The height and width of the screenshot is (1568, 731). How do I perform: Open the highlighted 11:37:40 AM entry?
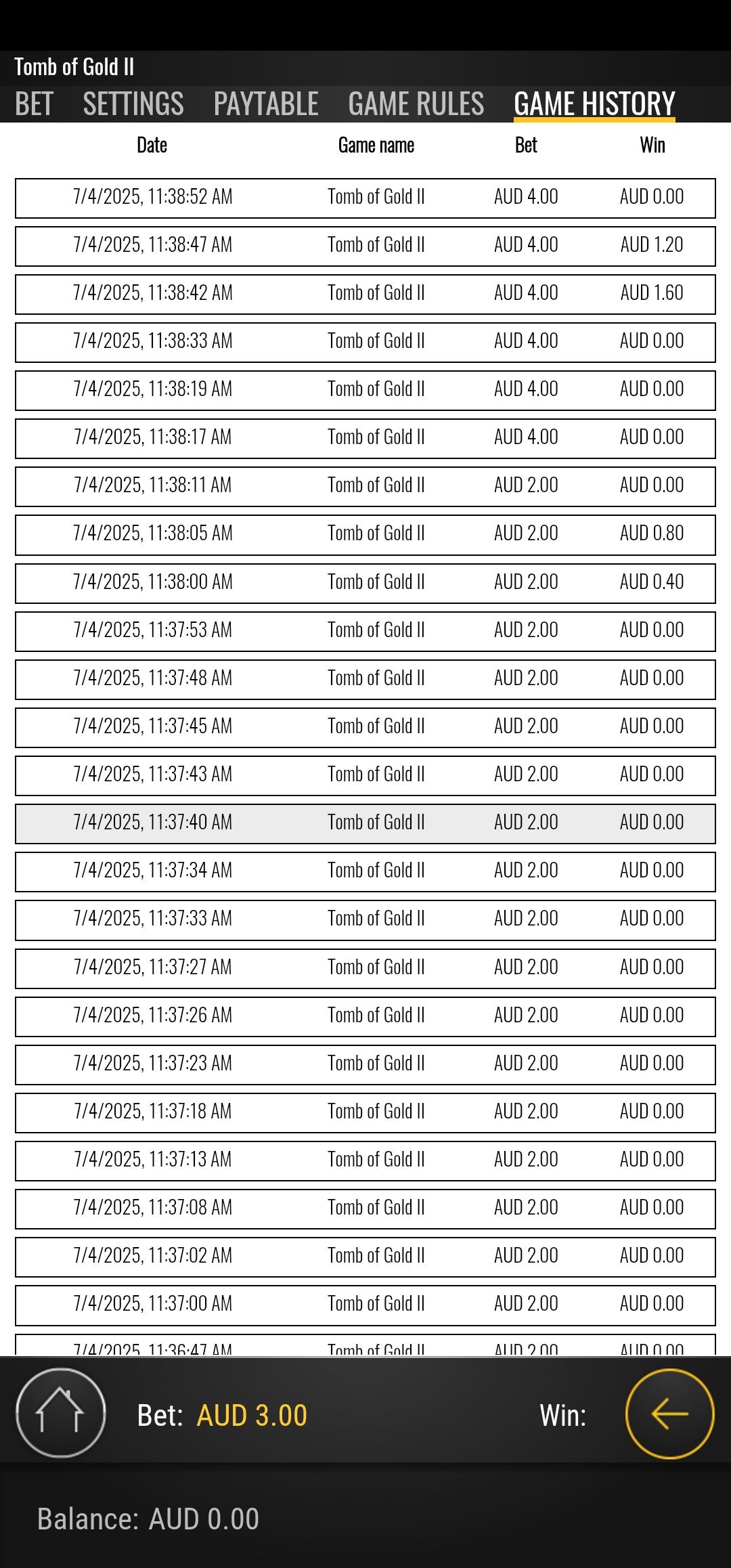[x=365, y=823]
